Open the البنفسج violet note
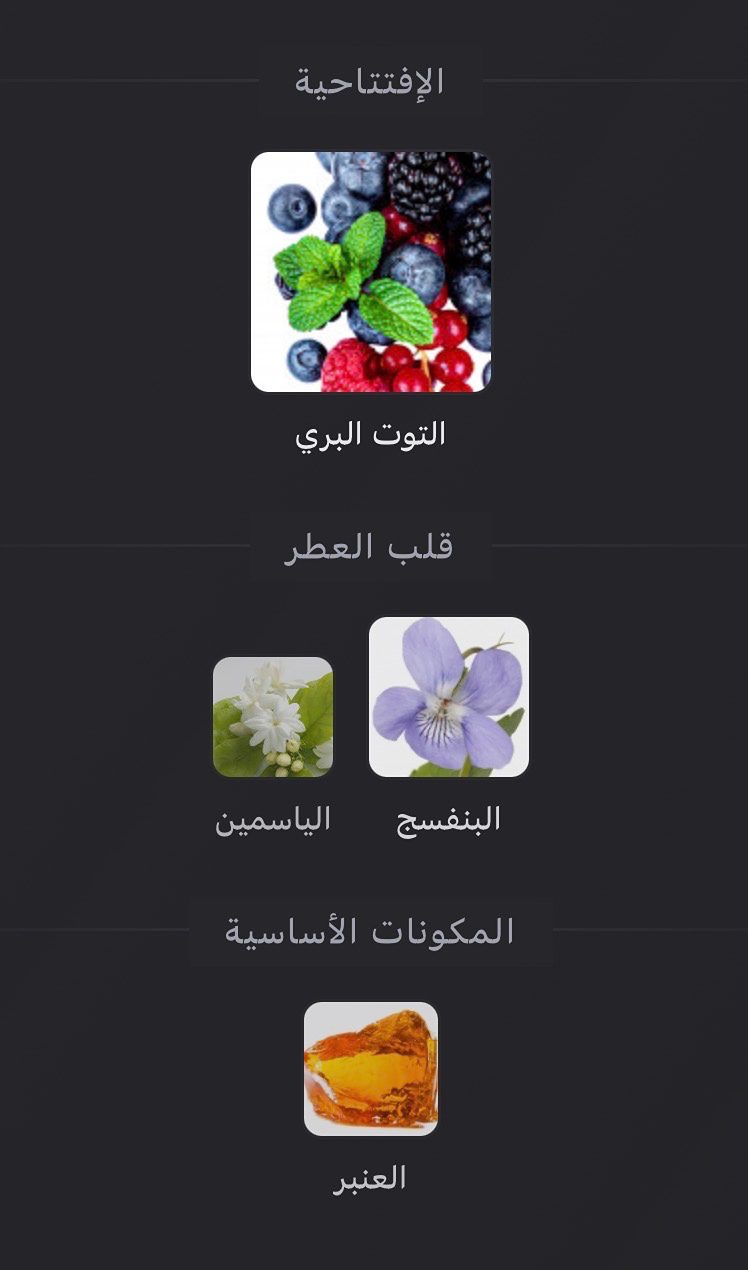 click(448, 697)
